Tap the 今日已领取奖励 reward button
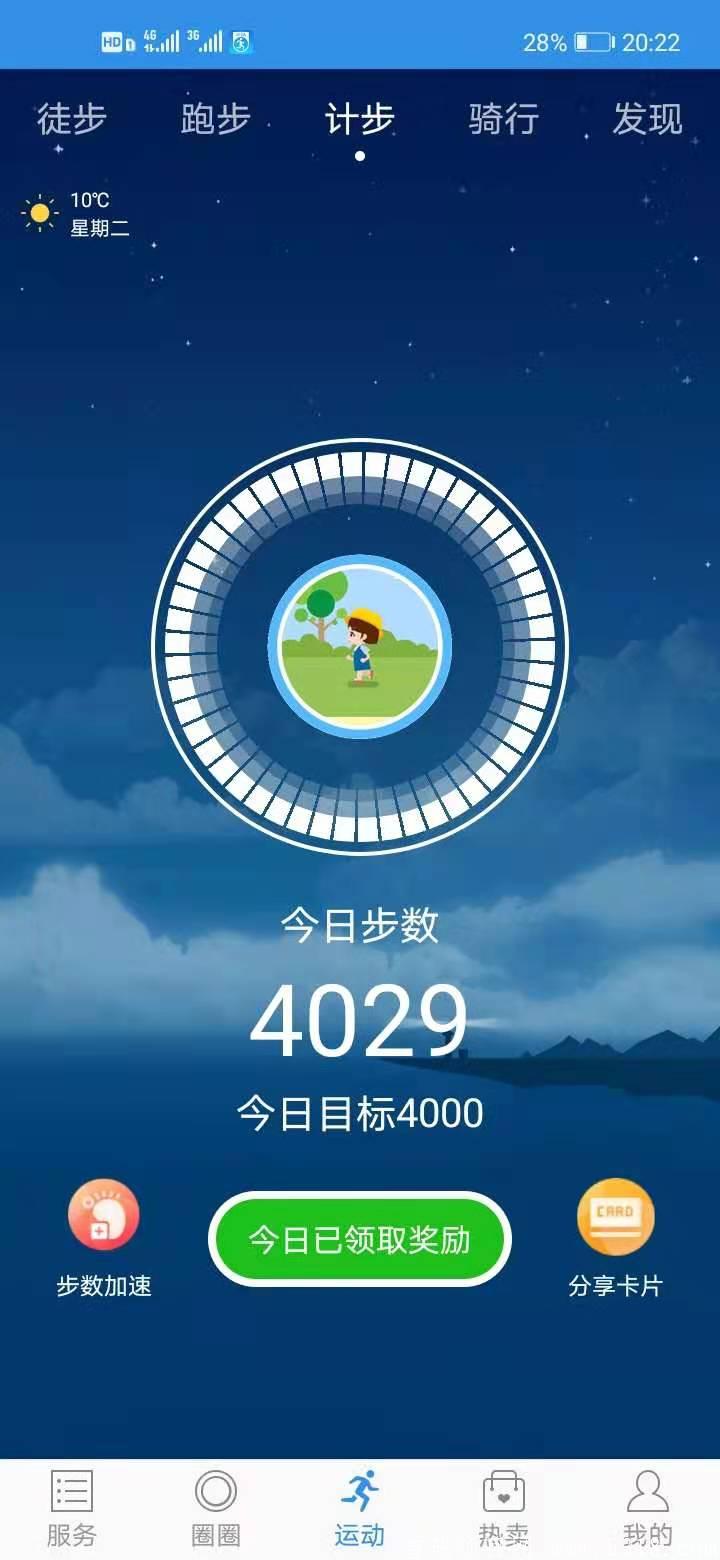Viewport: 720px width, 1560px height. pyautogui.click(x=360, y=1238)
